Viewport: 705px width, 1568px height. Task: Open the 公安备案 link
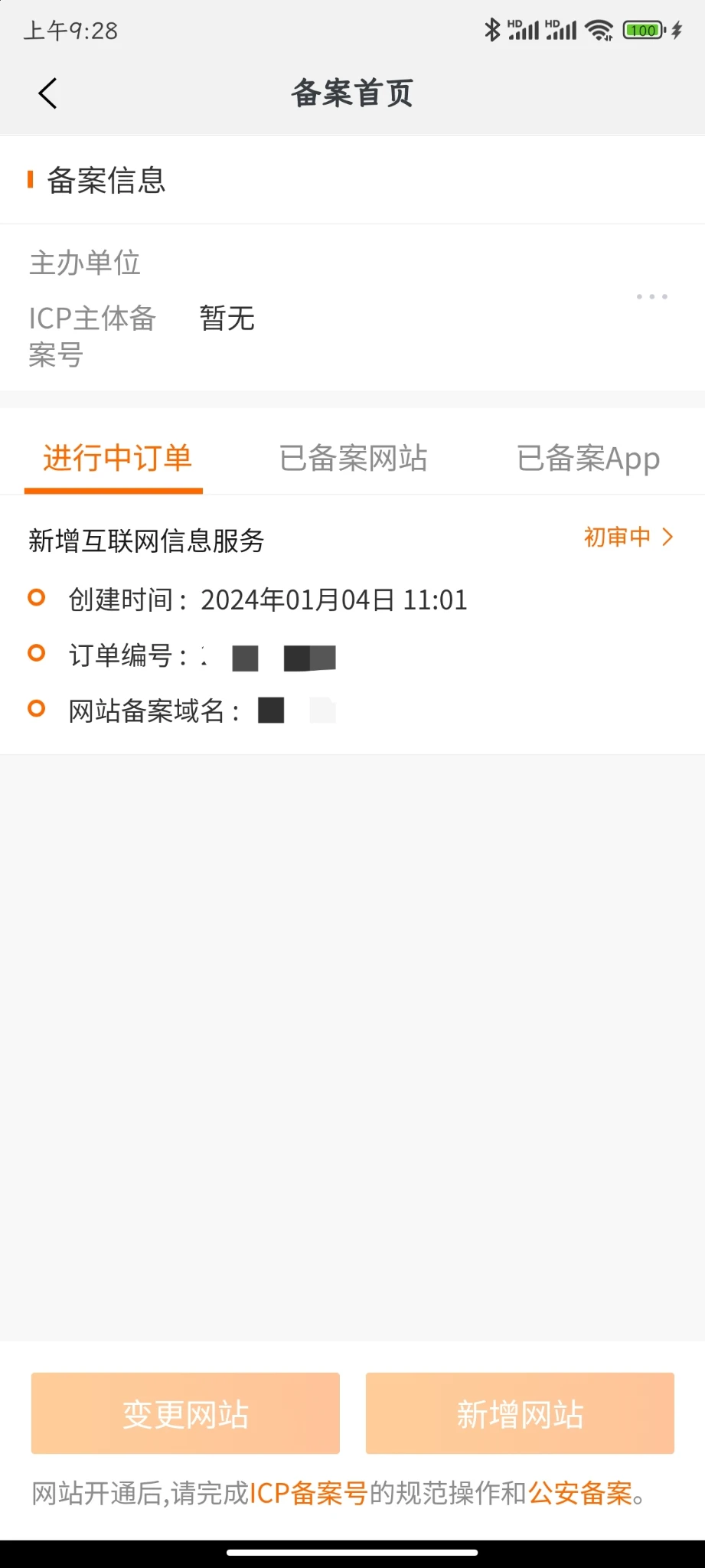tap(579, 1493)
